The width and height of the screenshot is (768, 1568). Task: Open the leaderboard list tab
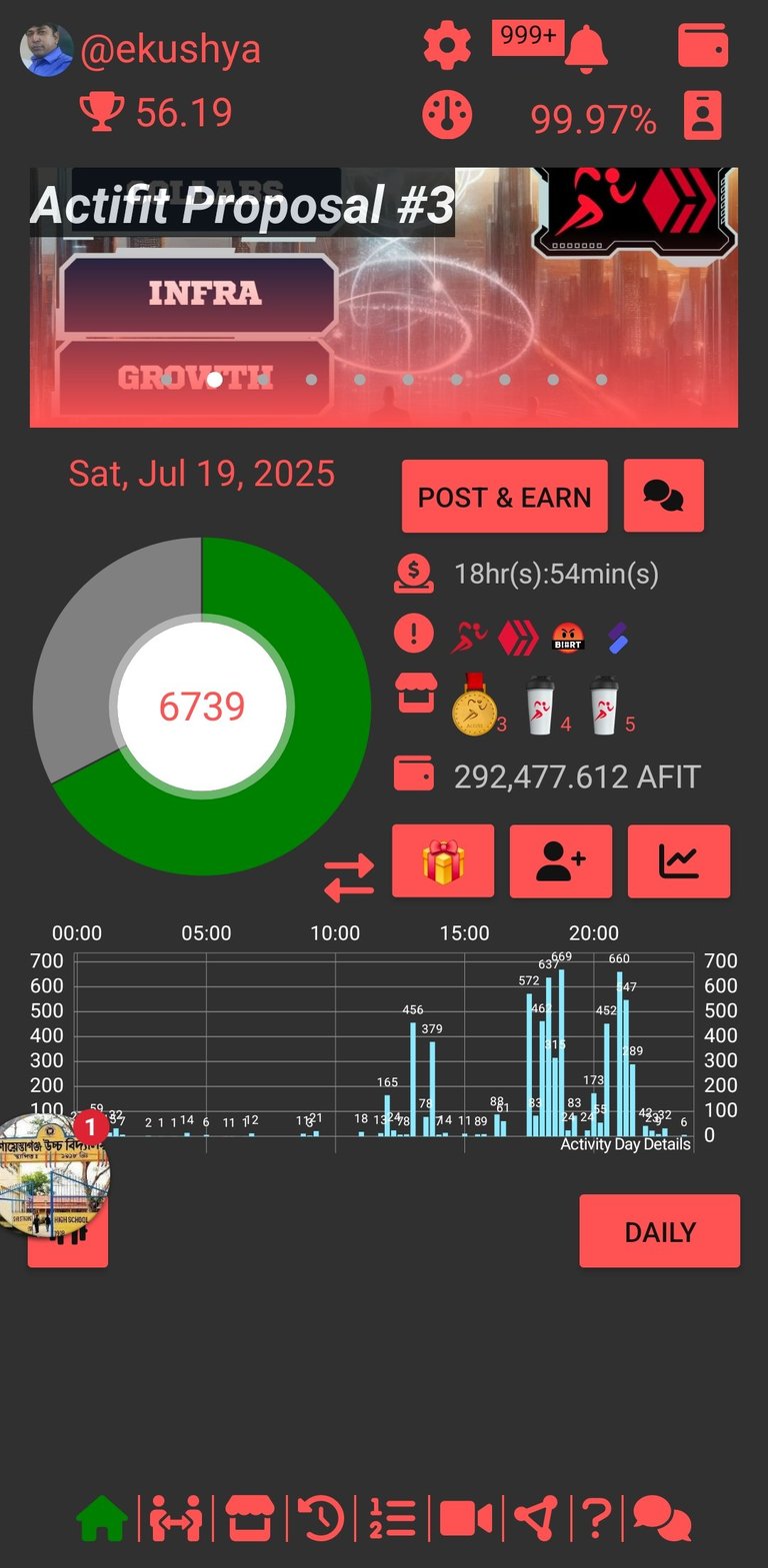393,1520
